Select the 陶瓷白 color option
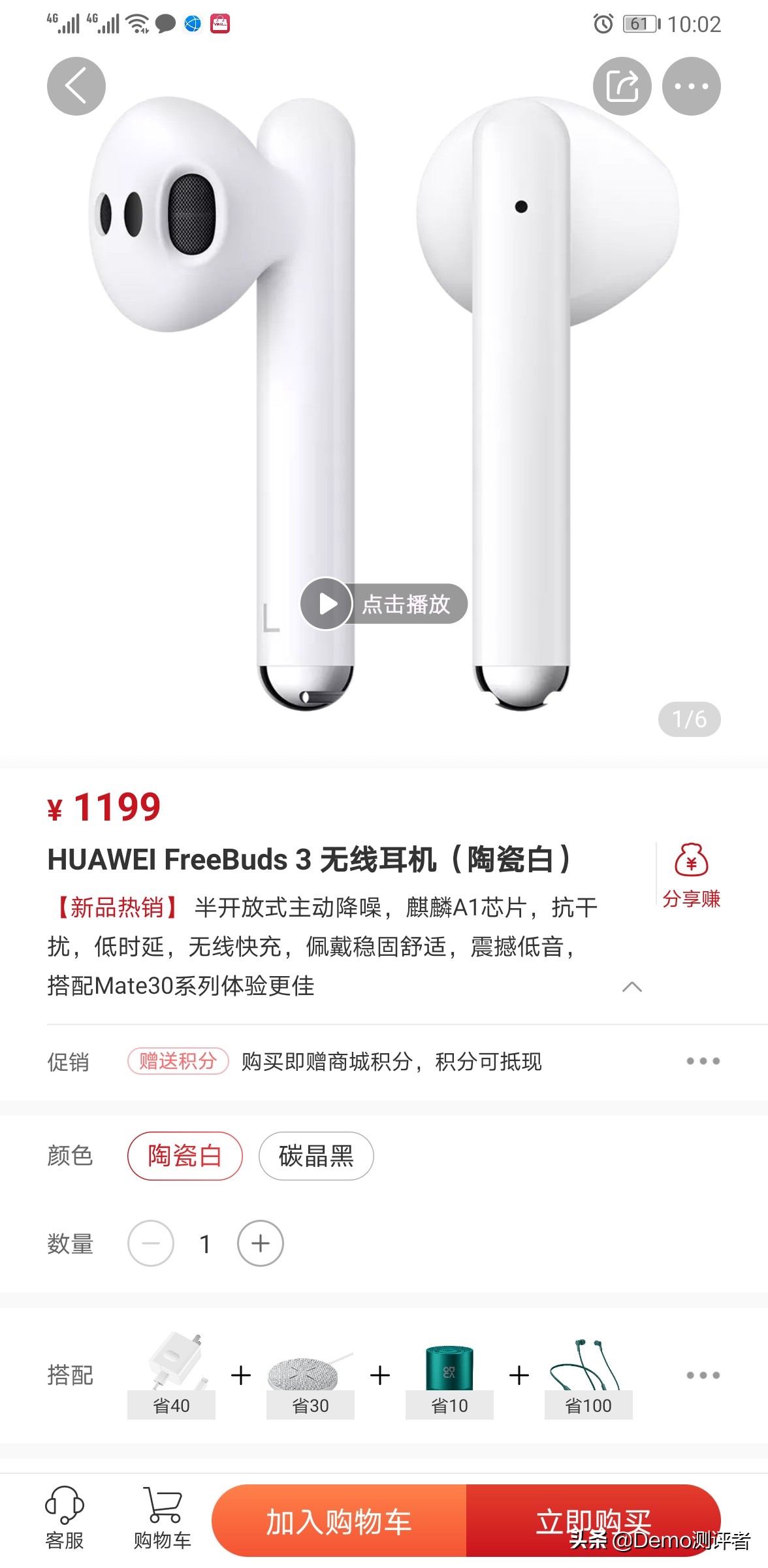This screenshot has height=1568, width=768. pyautogui.click(x=185, y=1155)
